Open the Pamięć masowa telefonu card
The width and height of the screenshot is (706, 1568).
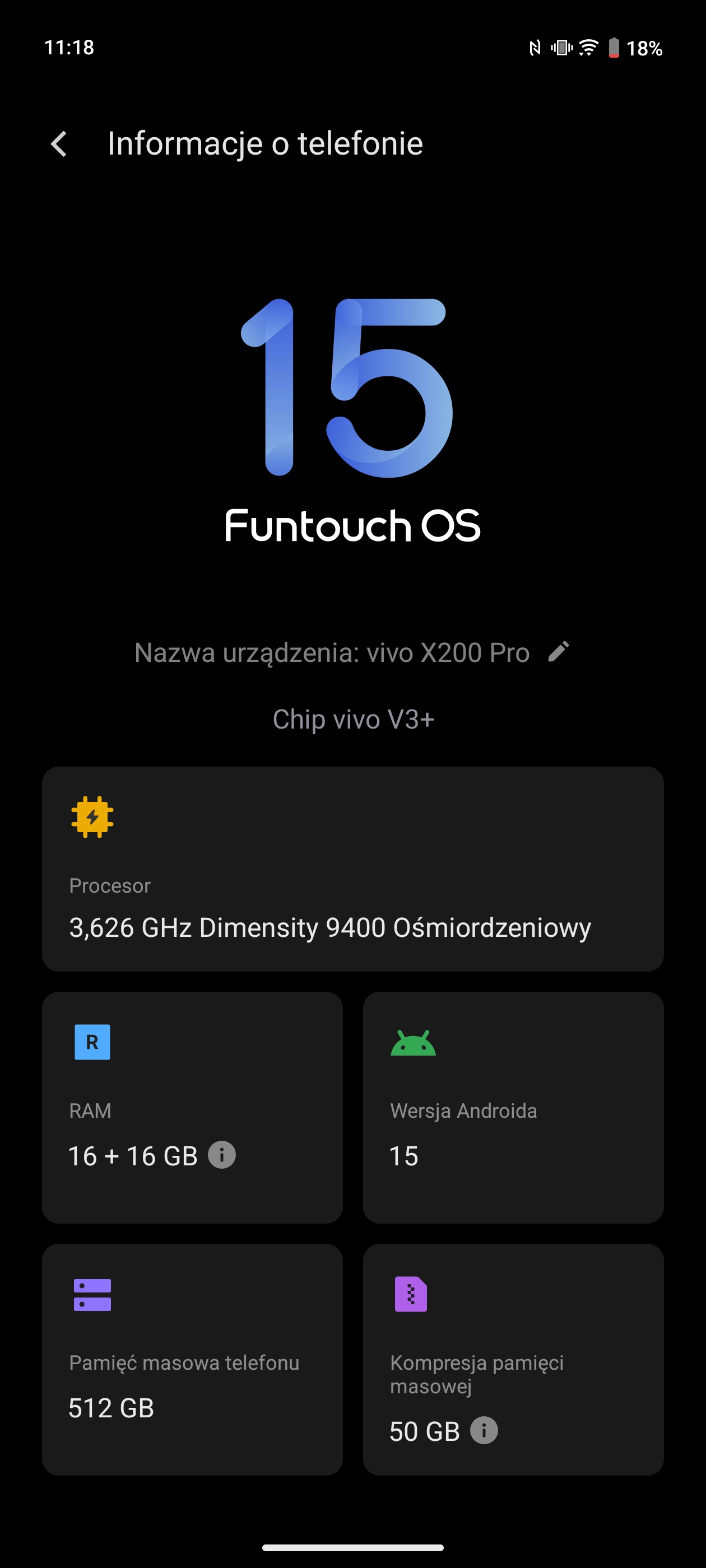pos(192,1359)
